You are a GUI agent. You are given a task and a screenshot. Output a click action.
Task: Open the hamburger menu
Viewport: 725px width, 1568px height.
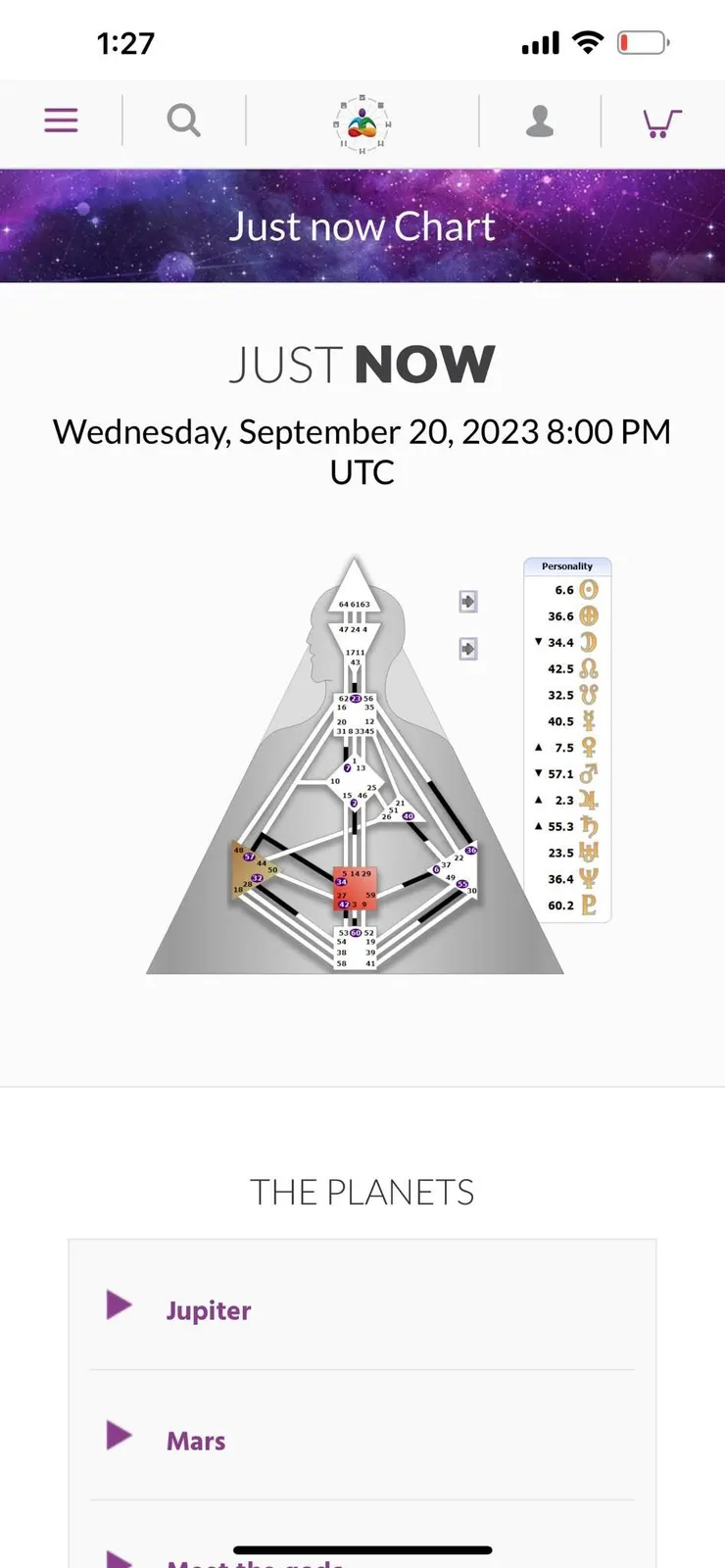61,121
